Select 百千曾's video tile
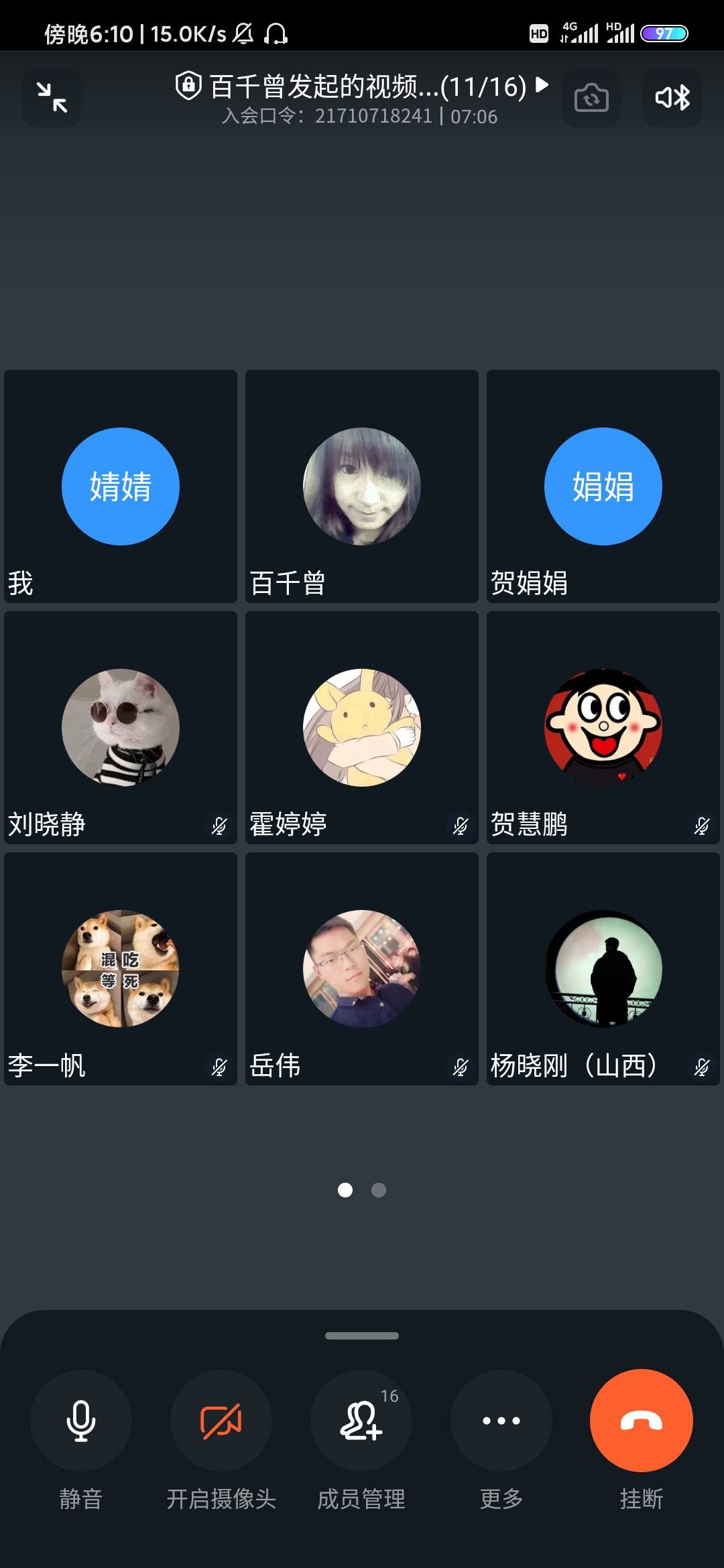The width and height of the screenshot is (724, 1568). 362,486
